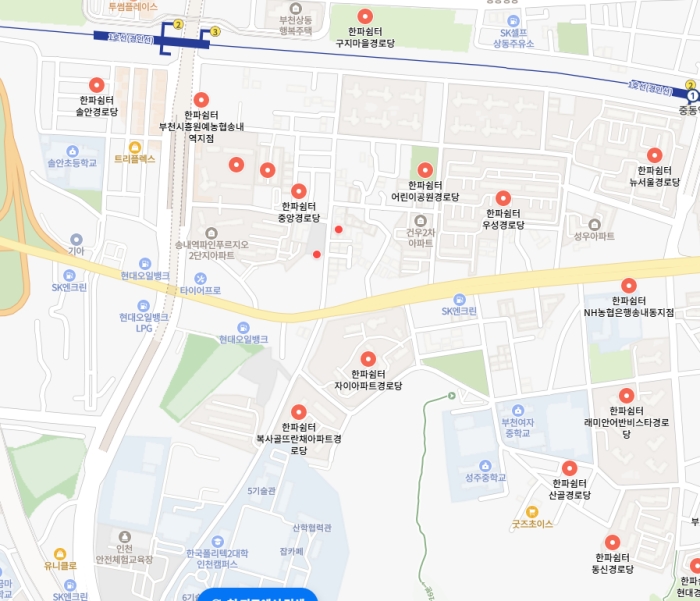
Task: Select the 복사골뜨란채아파트경로당 shelter pin
Action: pos(298,412)
